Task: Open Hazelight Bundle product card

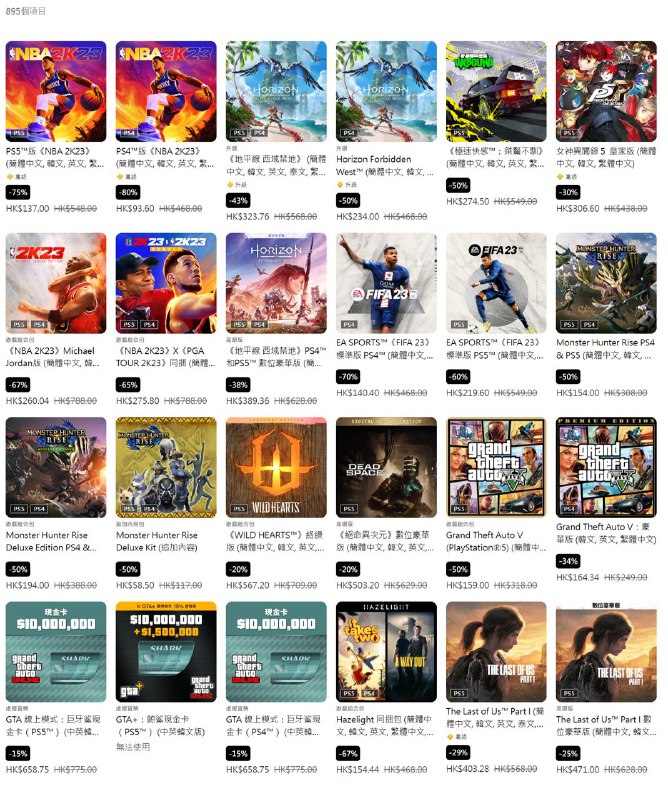Action: tap(386, 651)
